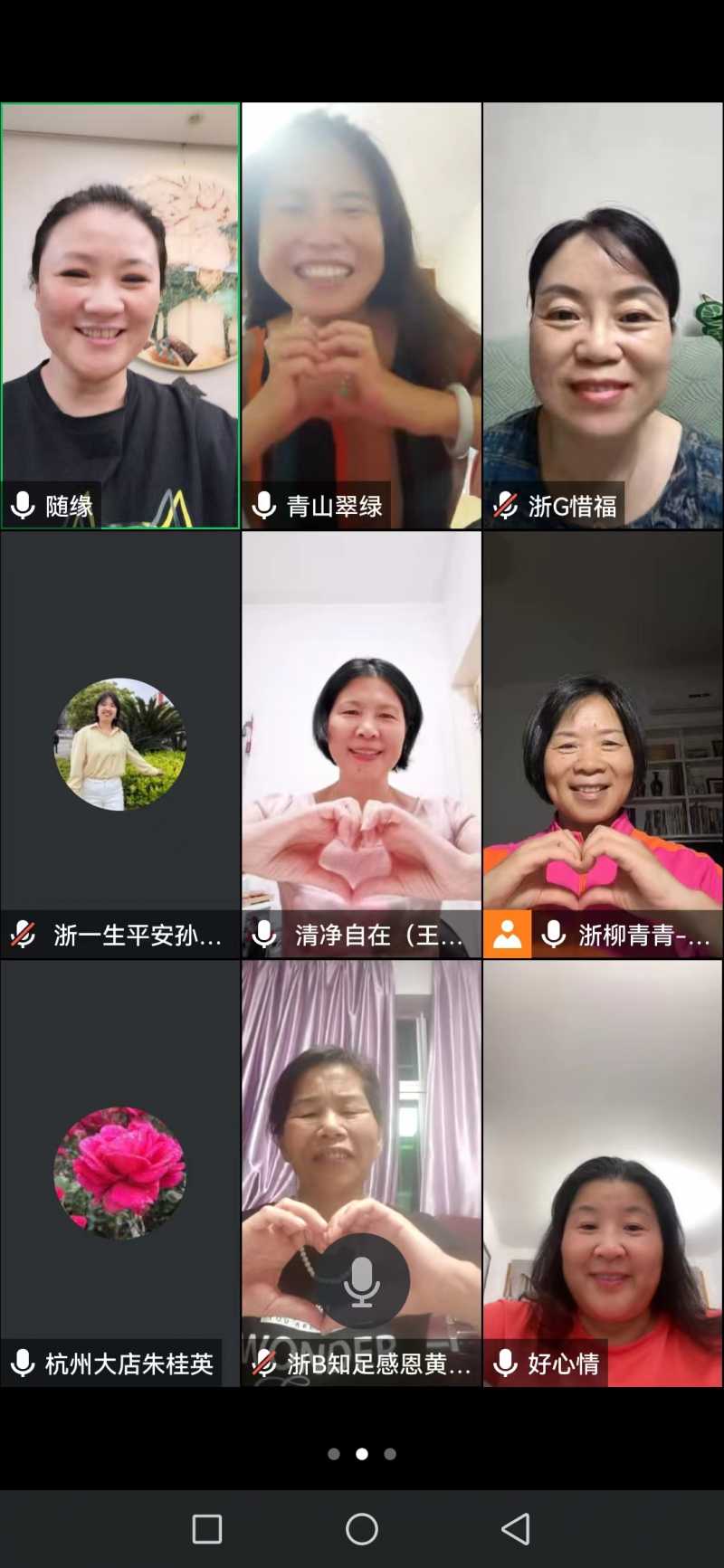
Task: Tap the 浙柳青青 video tile
Action: (x=603, y=744)
